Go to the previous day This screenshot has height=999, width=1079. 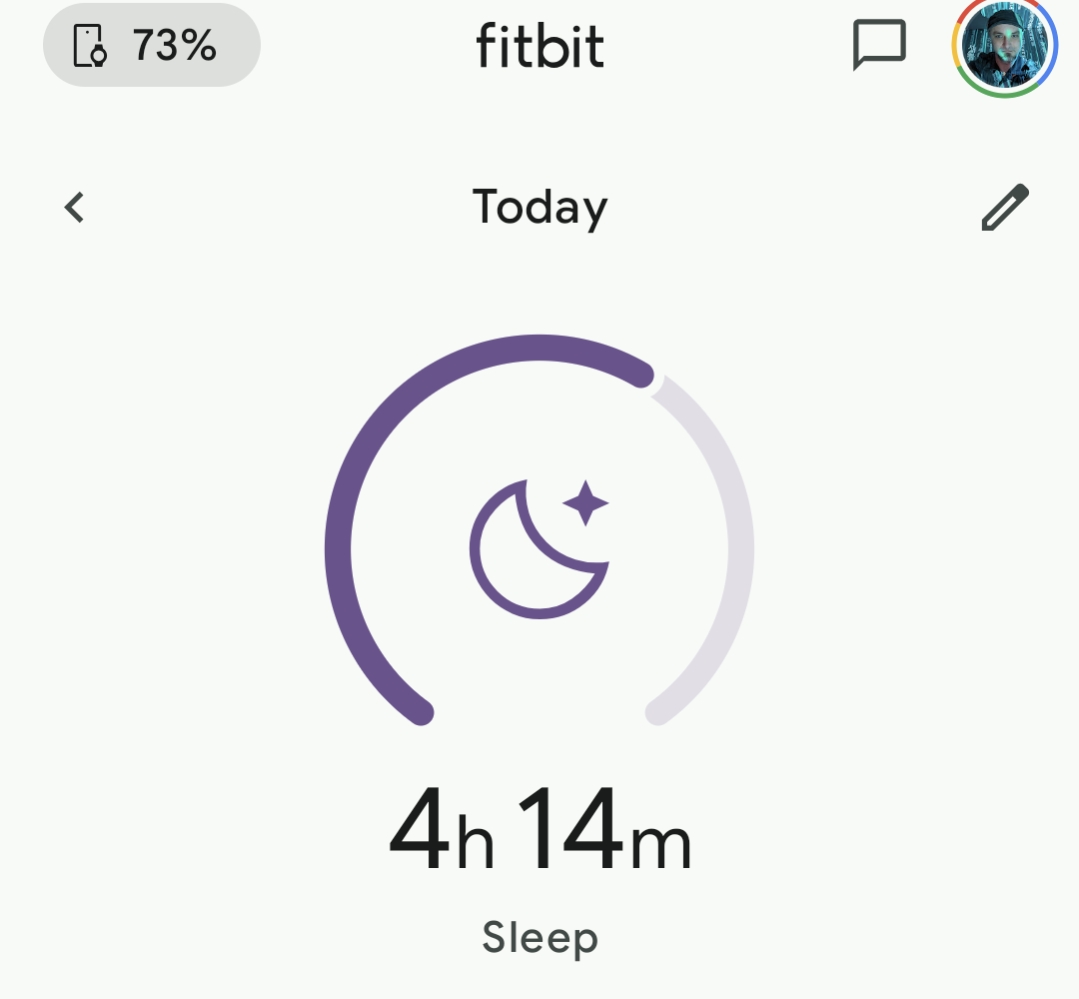(74, 207)
